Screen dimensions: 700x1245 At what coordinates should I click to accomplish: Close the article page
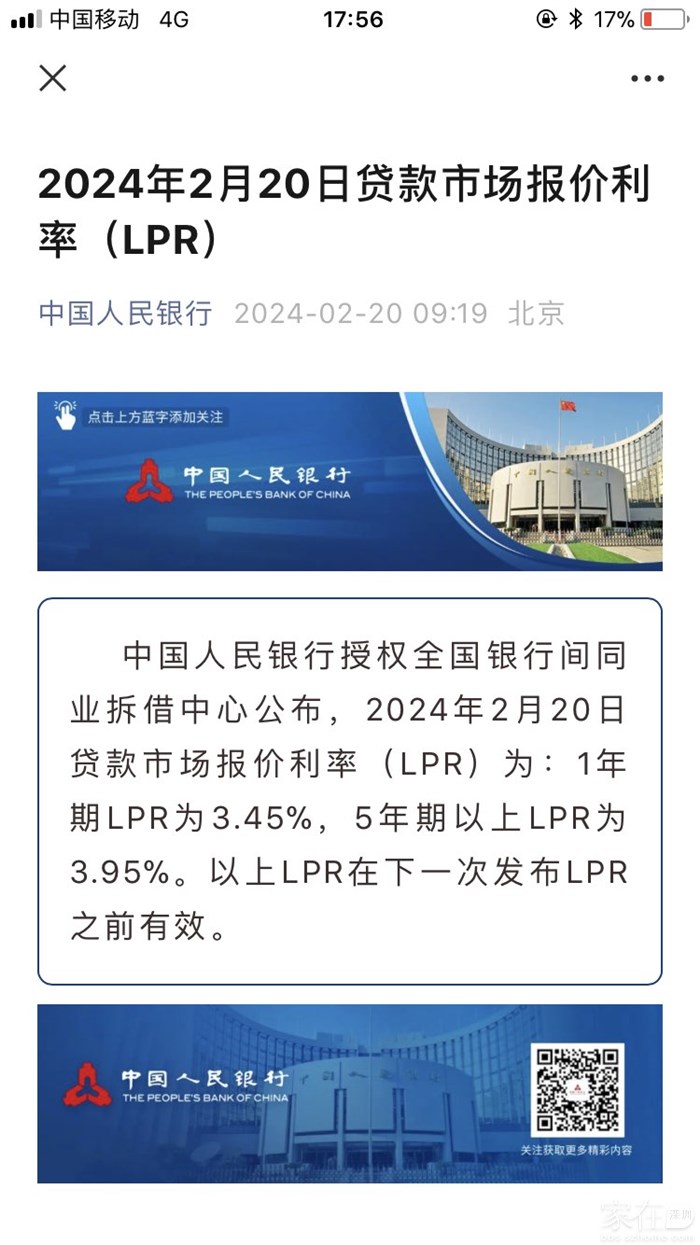(x=52, y=78)
